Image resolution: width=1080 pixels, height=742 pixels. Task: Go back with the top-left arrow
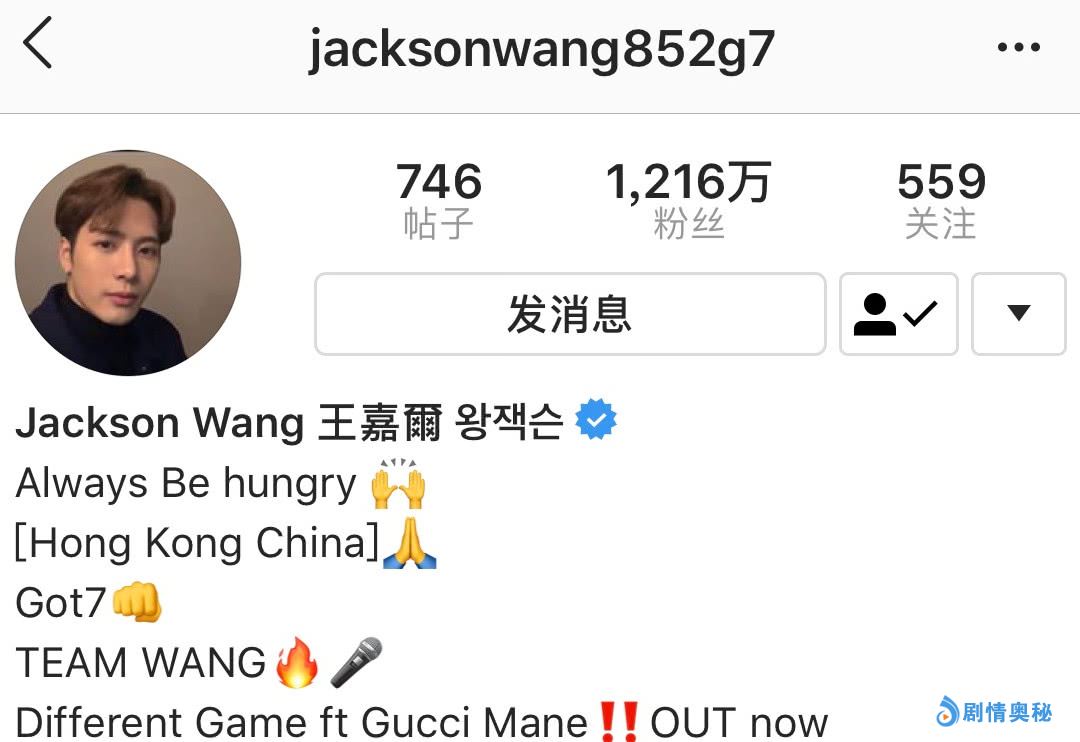click(x=38, y=46)
